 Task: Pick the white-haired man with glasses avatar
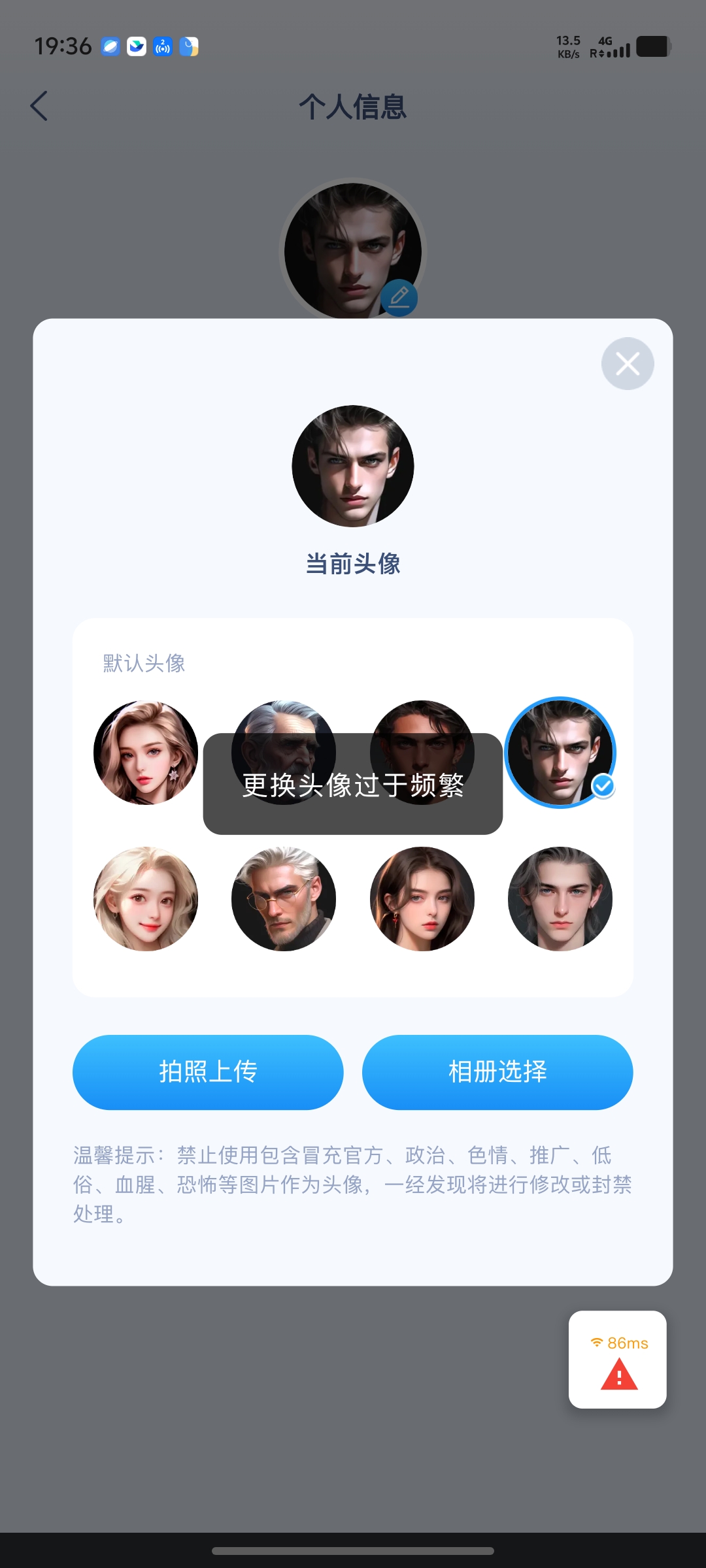pyautogui.click(x=284, y=899)
